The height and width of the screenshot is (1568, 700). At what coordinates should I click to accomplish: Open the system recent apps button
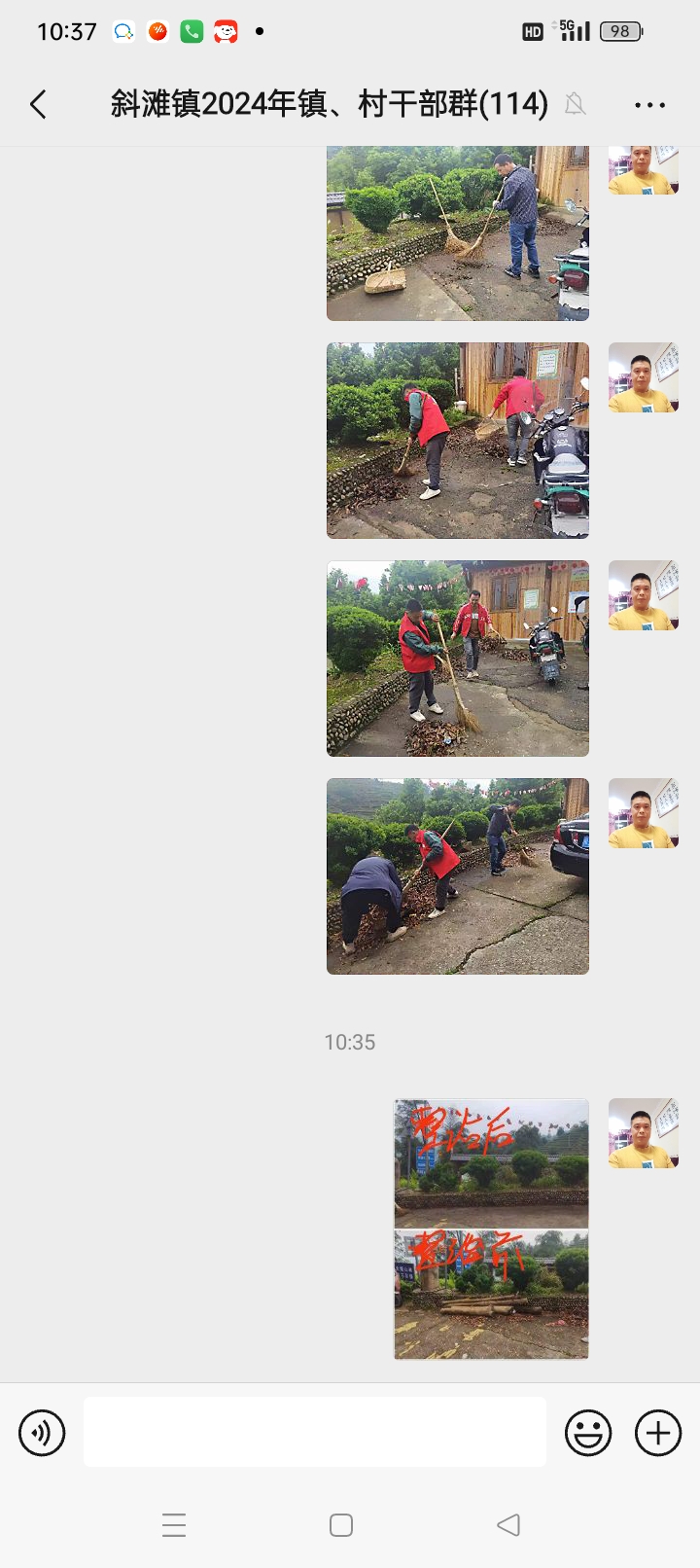(174, 1524)
